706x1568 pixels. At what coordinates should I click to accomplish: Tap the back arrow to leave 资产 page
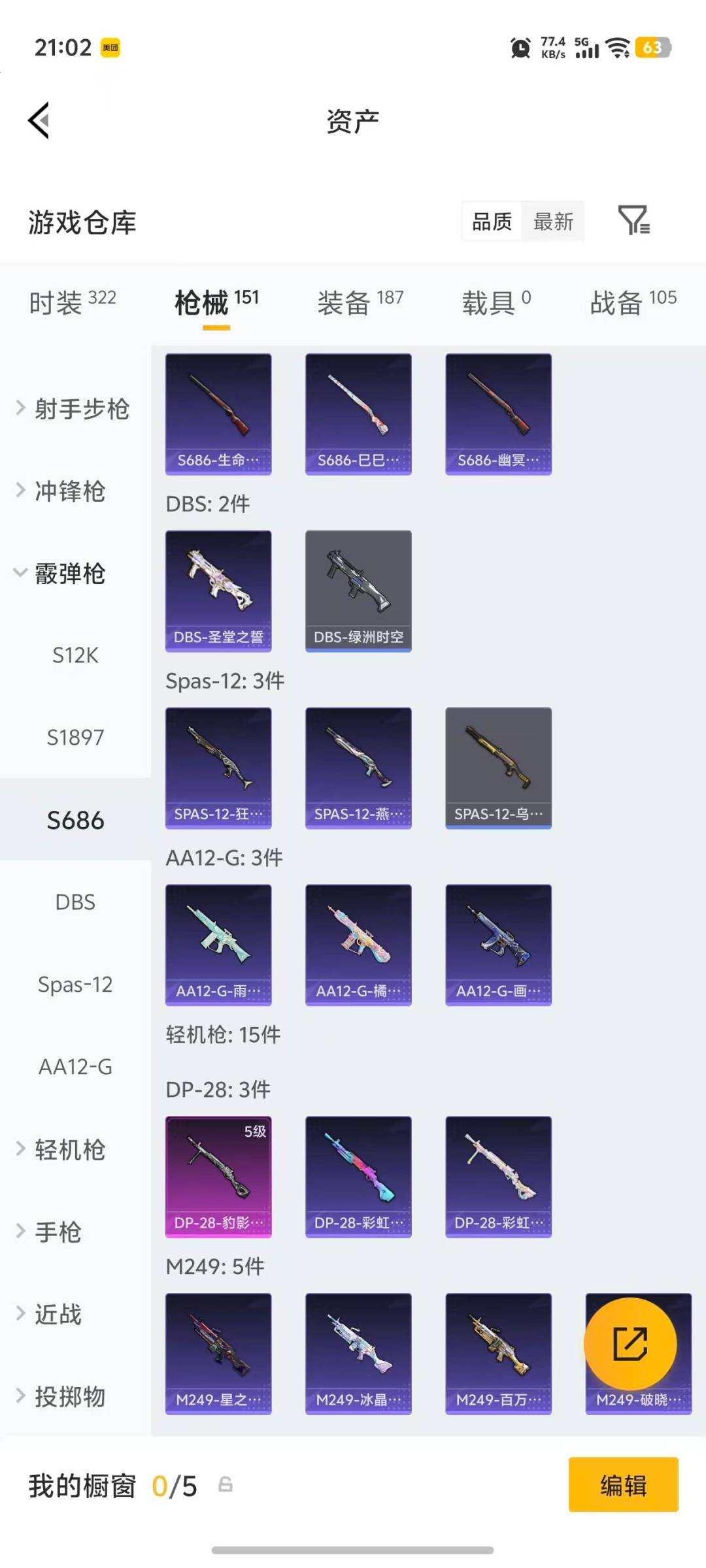(39, 120)
